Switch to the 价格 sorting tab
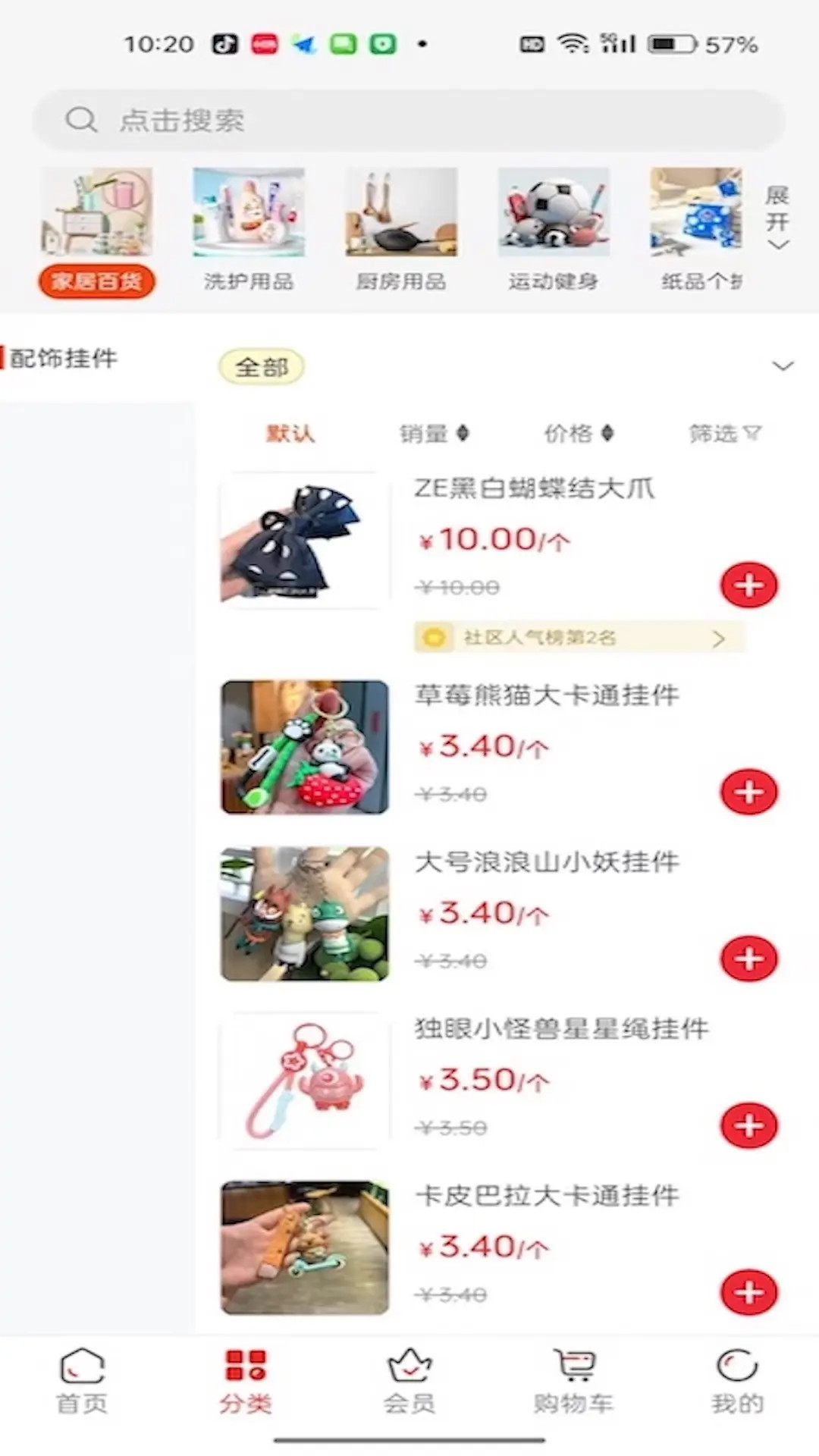The height and width of the screenshot is (1456, 819). coord(578,433)
